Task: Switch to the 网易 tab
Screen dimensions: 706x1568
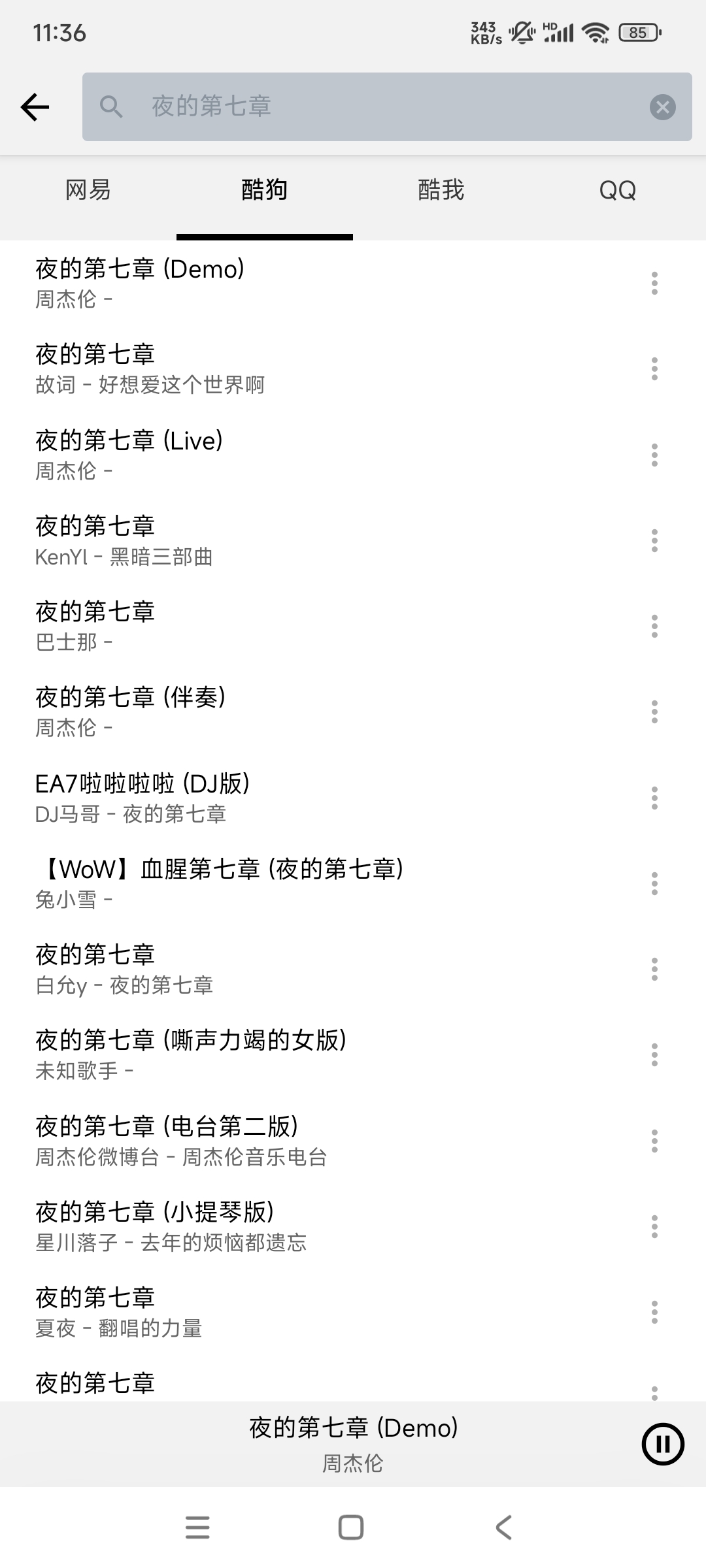Action: 88,191
